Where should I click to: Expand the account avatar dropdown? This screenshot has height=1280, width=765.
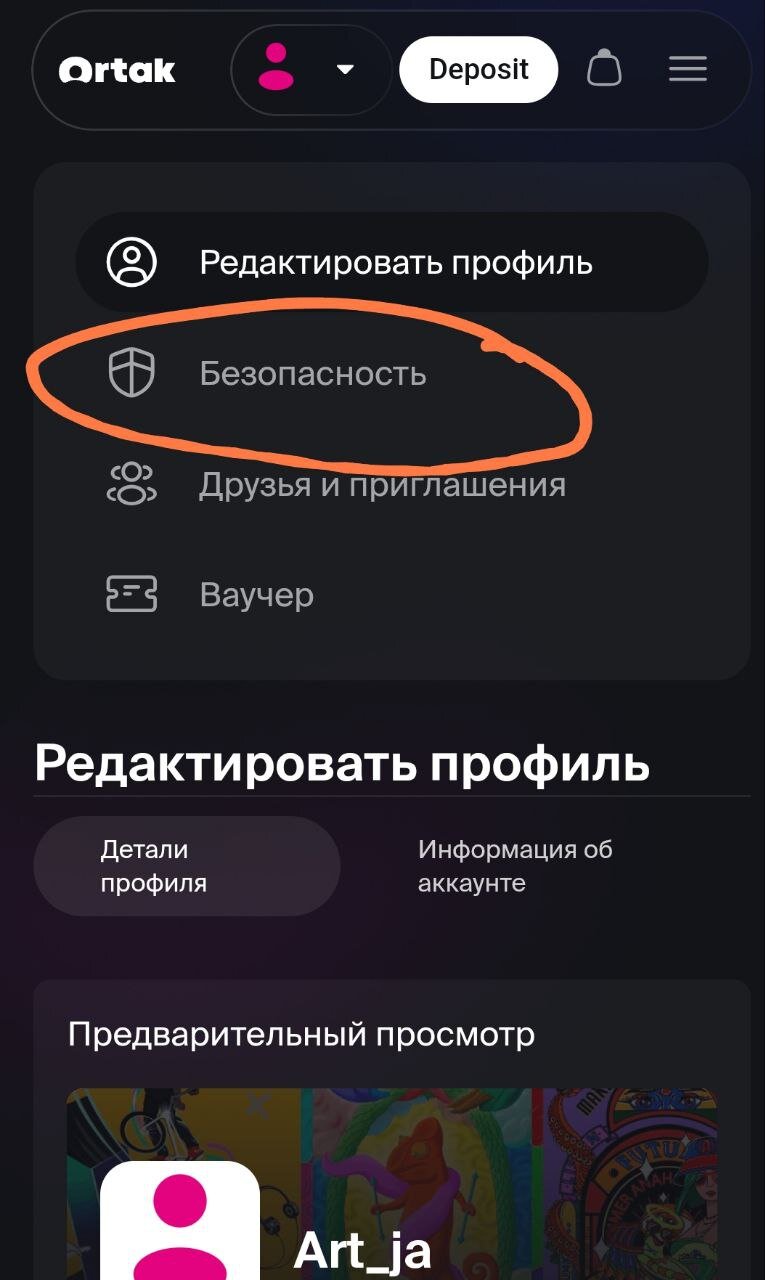[x=310, y=70]
